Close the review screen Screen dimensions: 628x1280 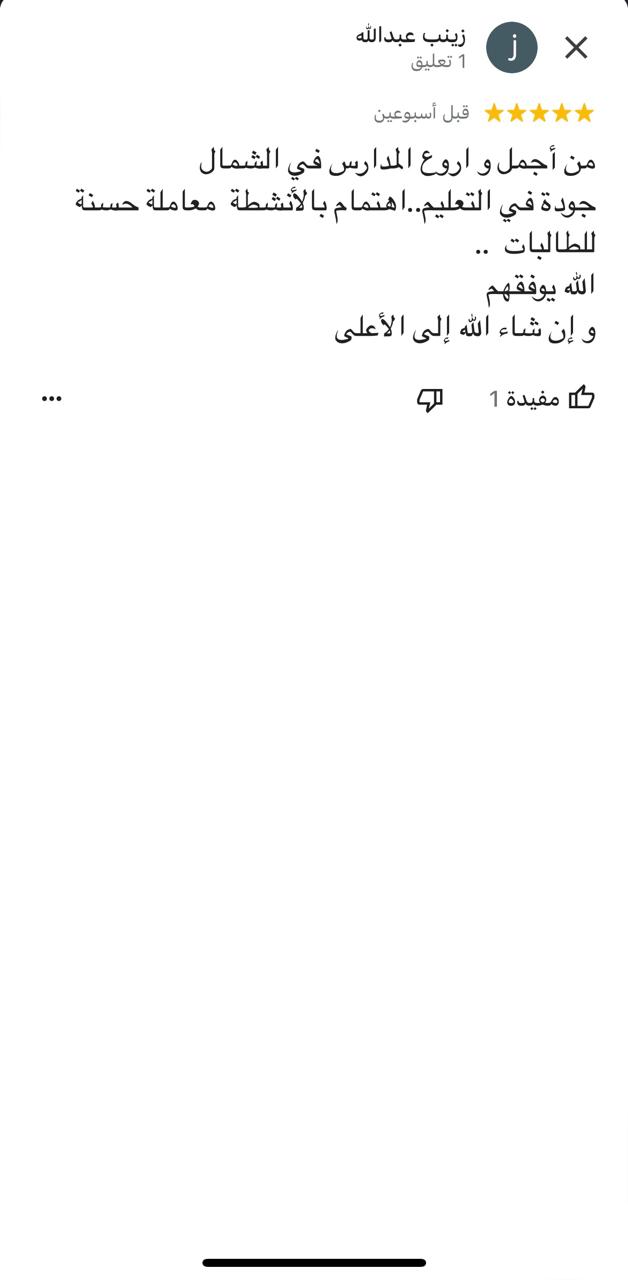576,48
